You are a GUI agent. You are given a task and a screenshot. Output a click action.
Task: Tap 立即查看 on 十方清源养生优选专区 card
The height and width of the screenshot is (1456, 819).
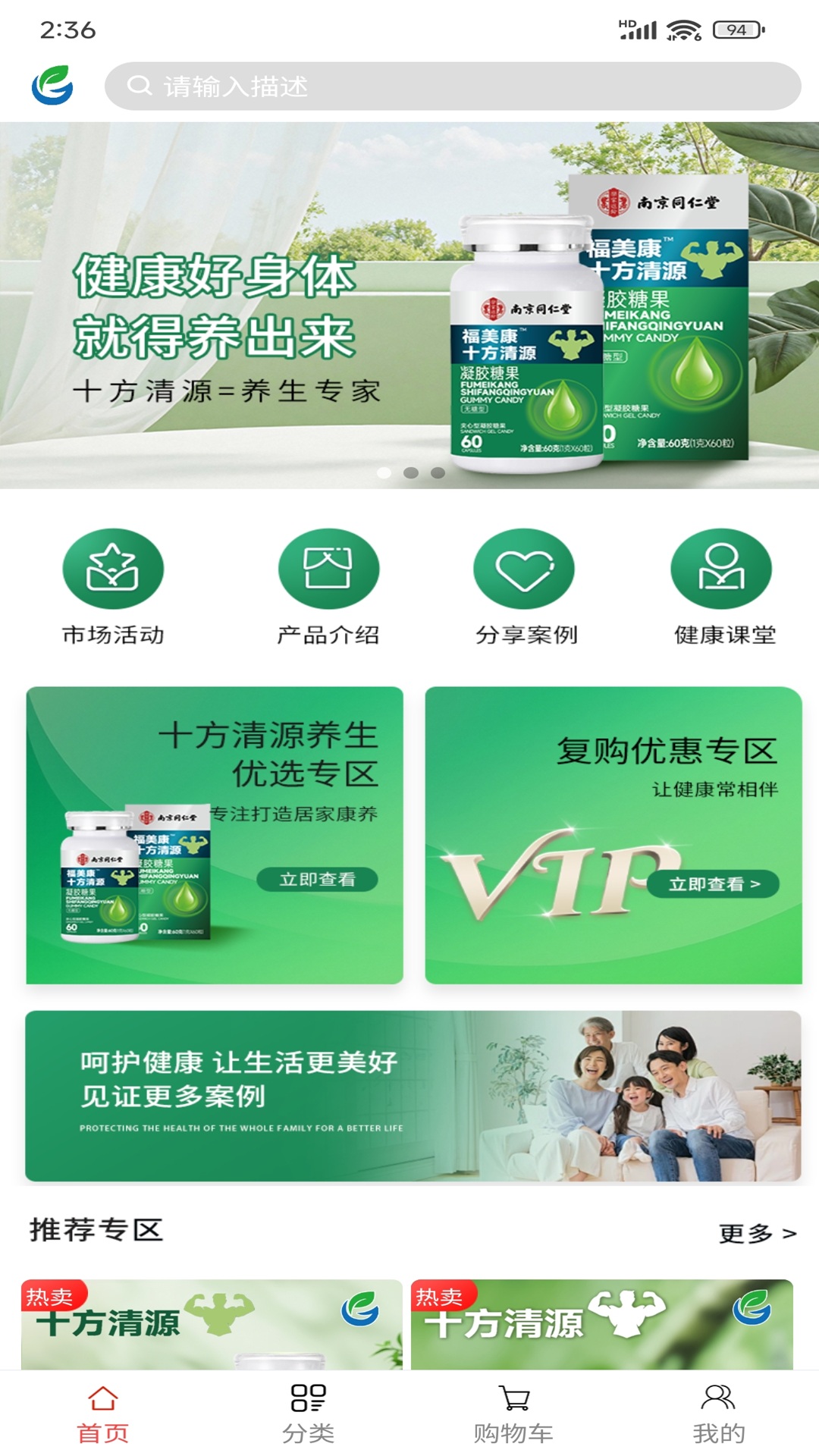click(x=317, y=880)
